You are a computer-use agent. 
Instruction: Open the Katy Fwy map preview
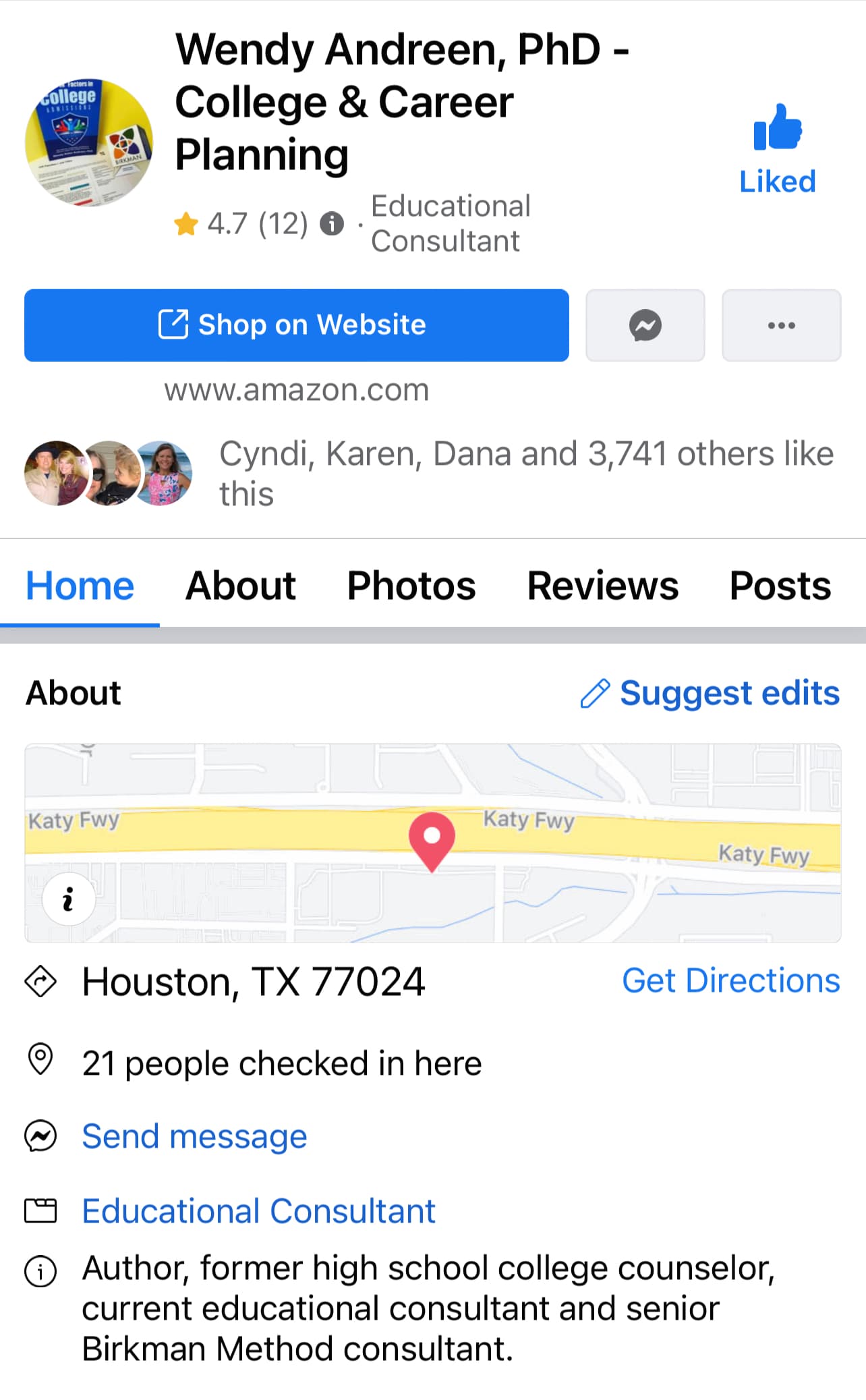[x=433, y=843]
